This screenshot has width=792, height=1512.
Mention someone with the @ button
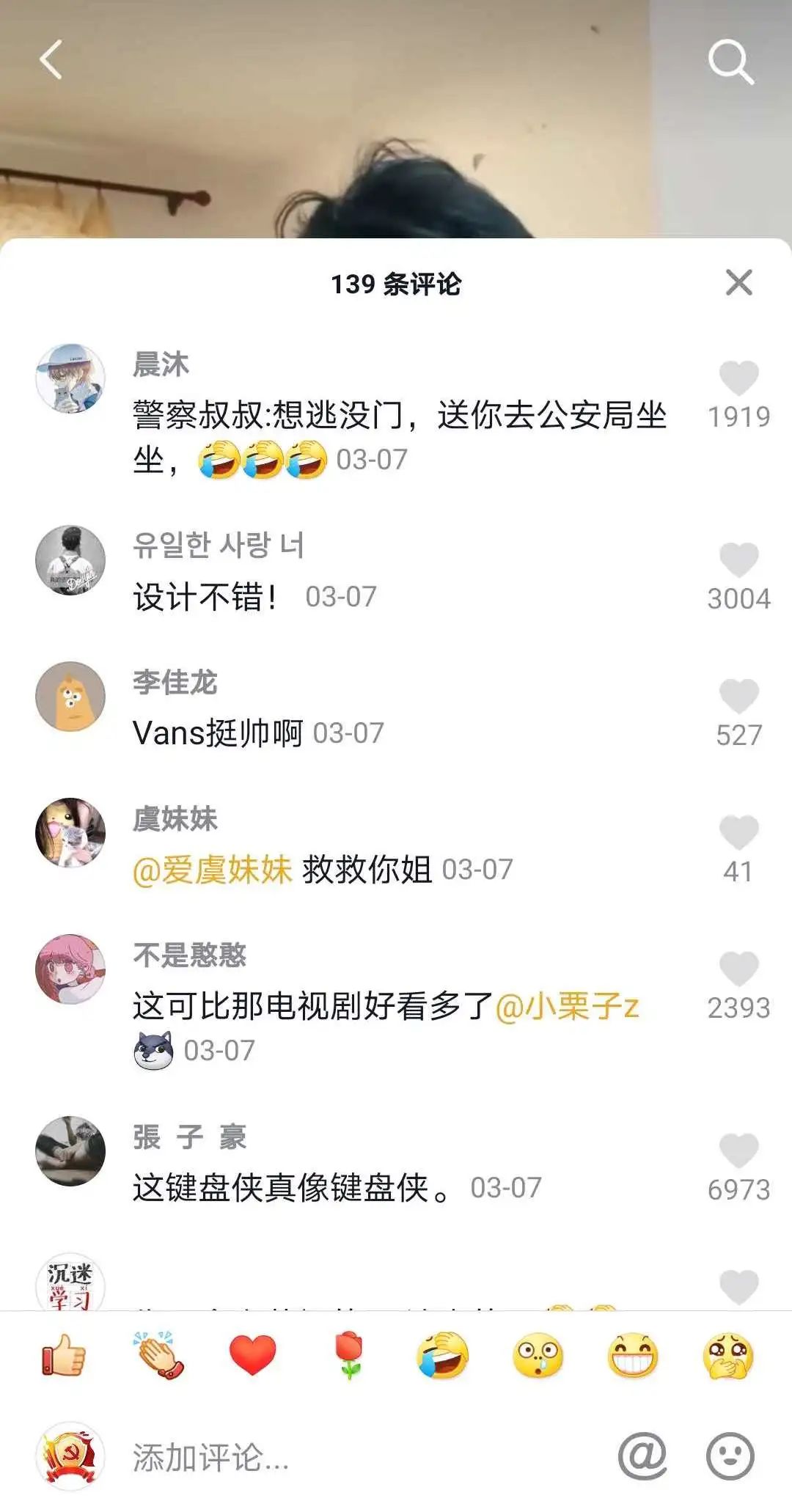(x=642, y=1456)
